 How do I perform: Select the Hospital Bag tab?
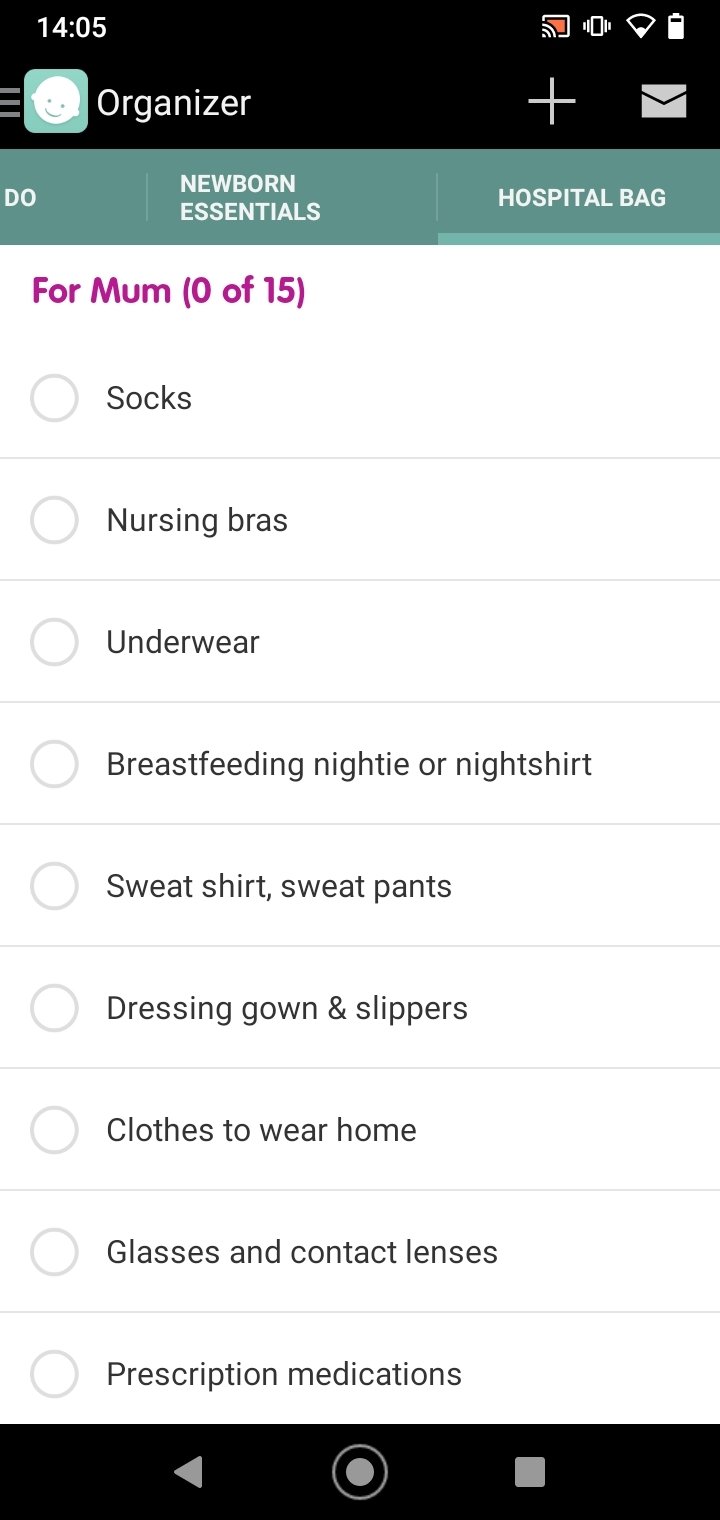coord(581,198)
